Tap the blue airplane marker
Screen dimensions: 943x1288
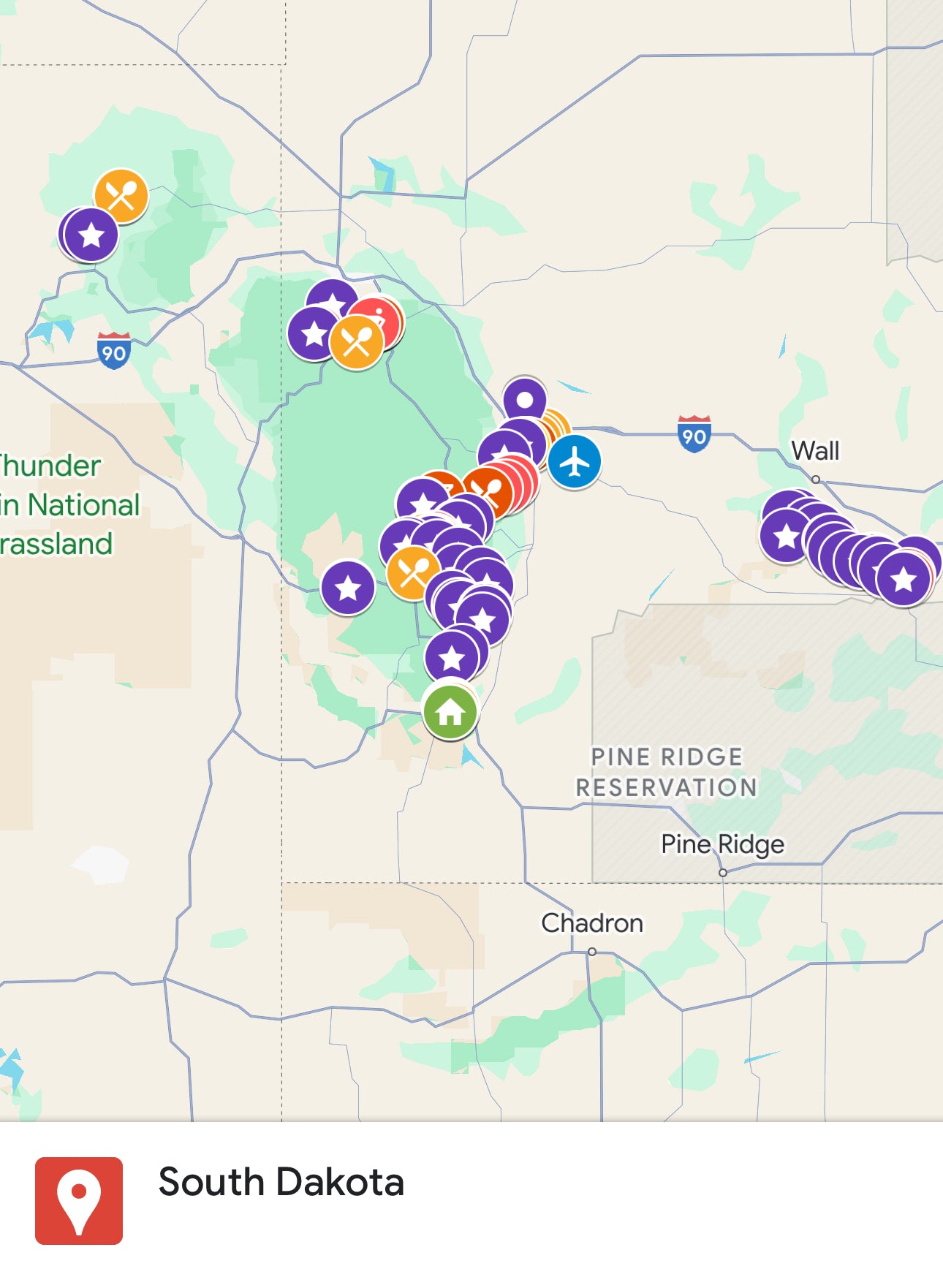click(x=575, y=462)
